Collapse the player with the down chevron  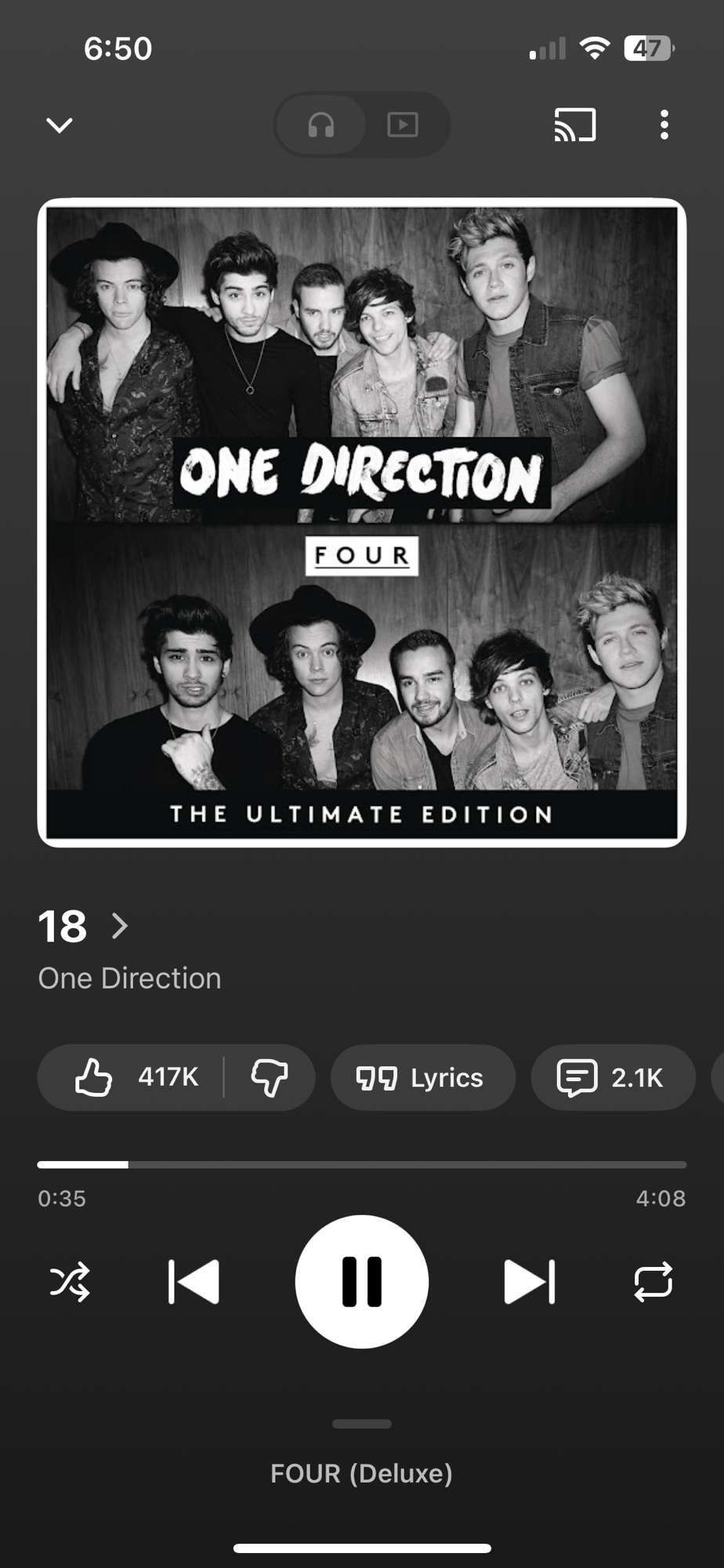click(x=60, y=125)
